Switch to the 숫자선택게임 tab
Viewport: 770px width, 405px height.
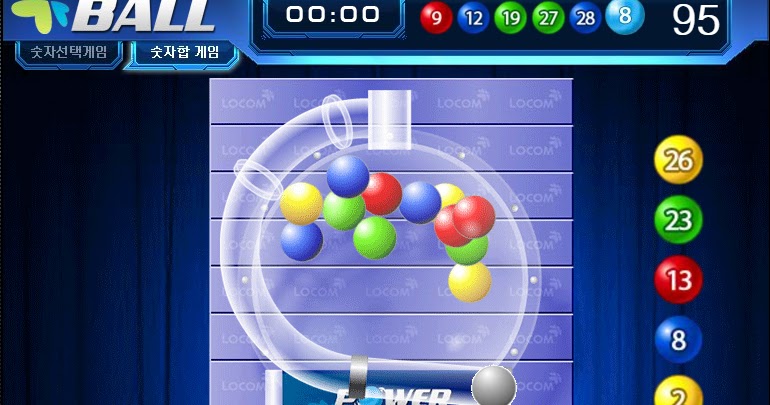click(x=68, y=52)
